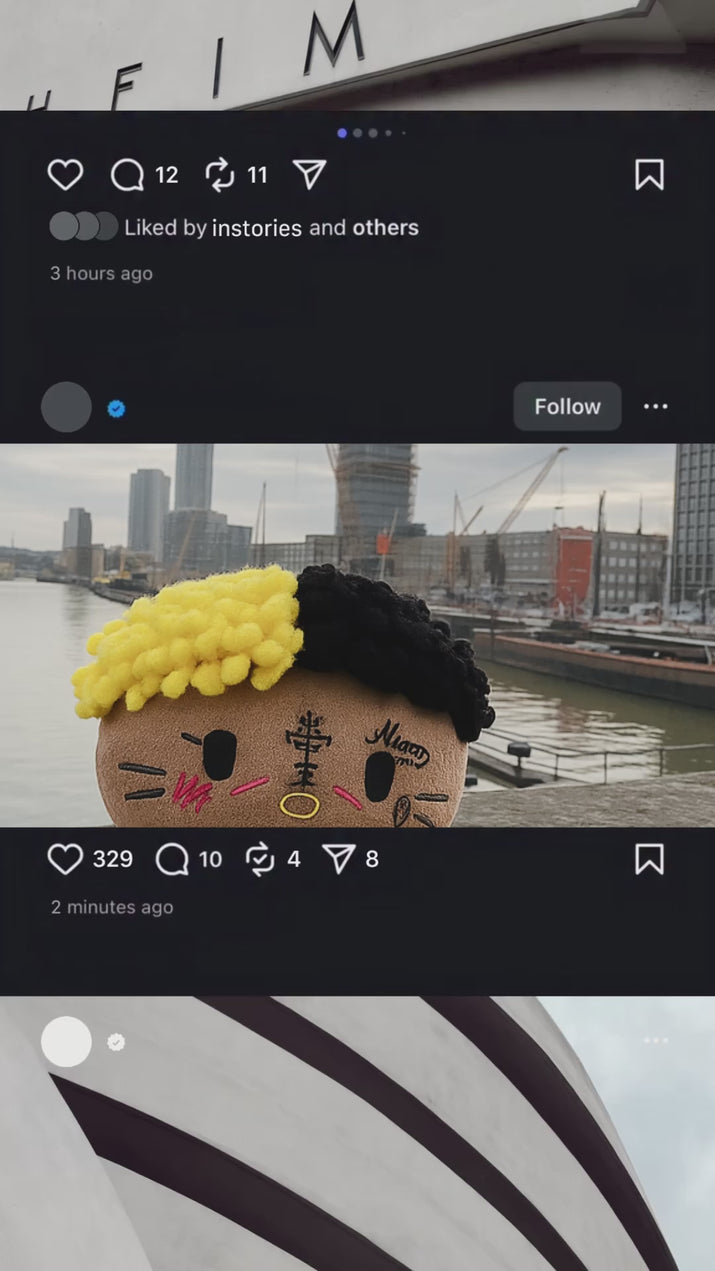Follow the author of the plush toy post
The image size is (715, 1271).
(567, 407)
